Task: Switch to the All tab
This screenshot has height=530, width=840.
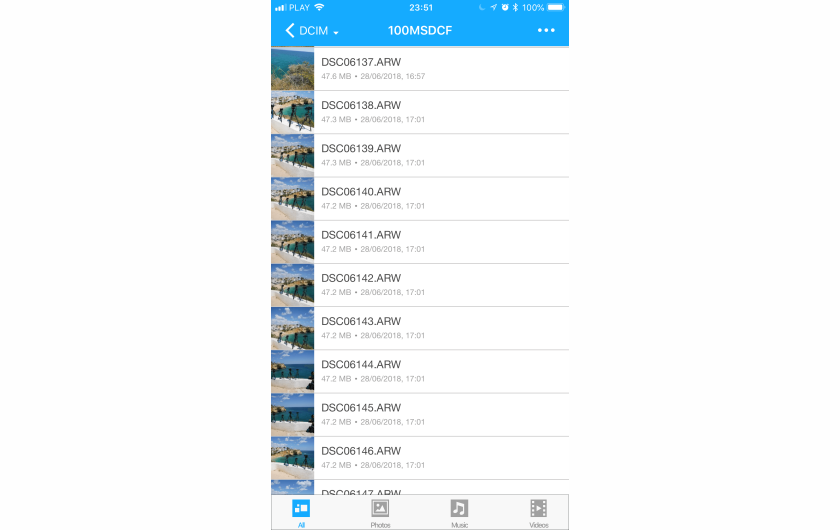Action: tap(301, 512)
